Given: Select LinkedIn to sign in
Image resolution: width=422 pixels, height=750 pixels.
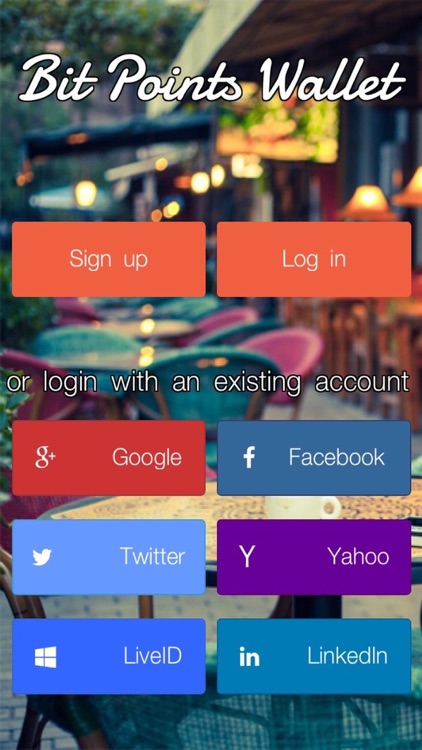Looking at the screenshot, I should (x=314, y=656).
